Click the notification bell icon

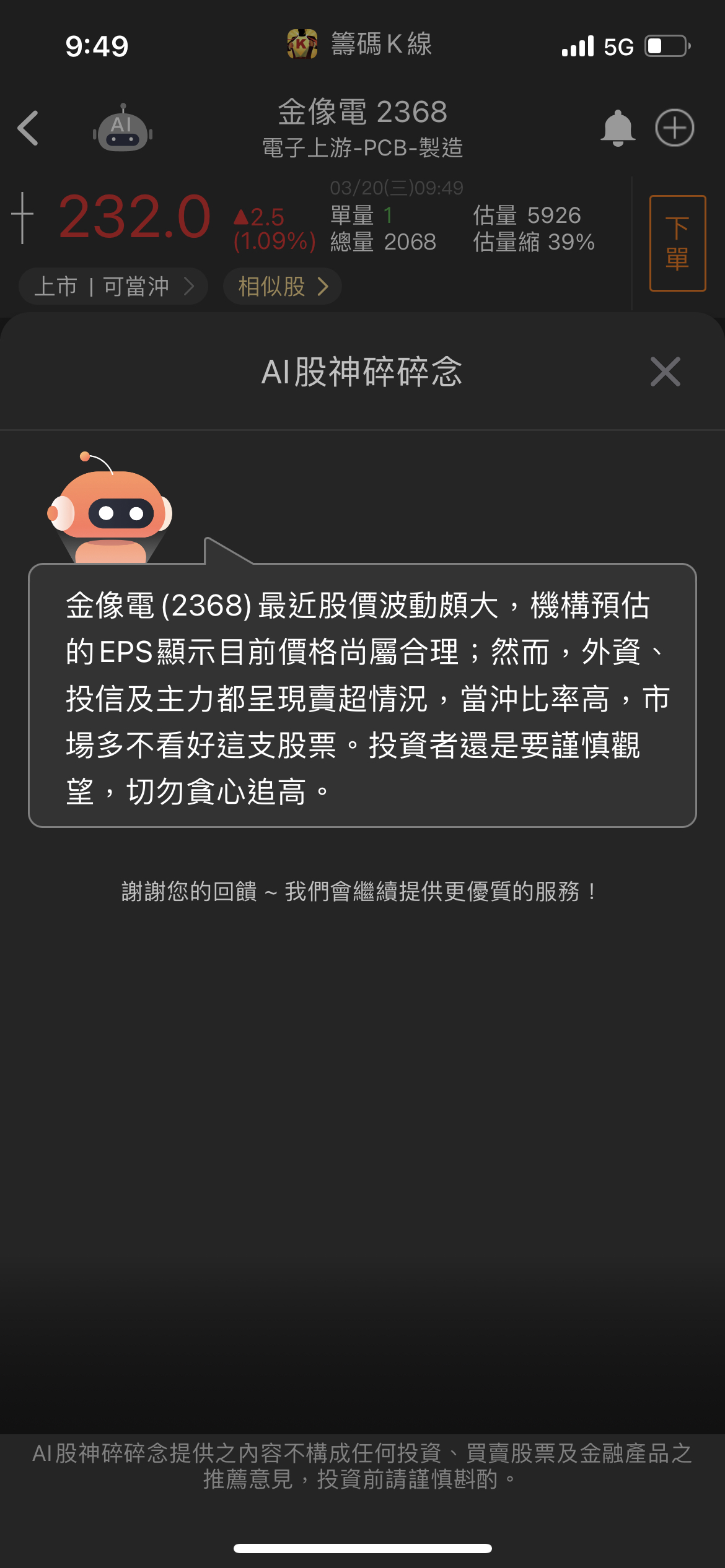click(618, 128)
